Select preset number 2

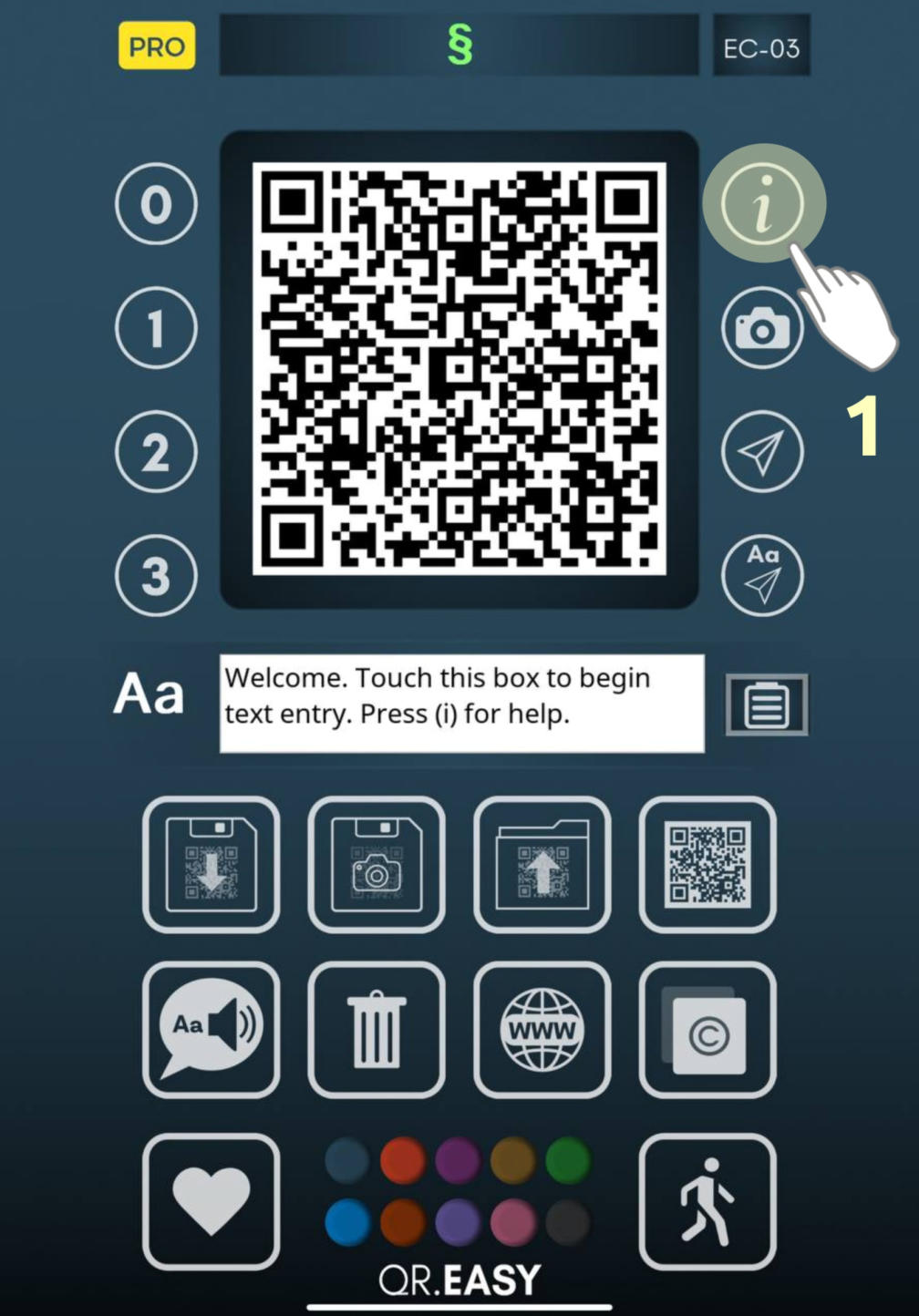156,452
